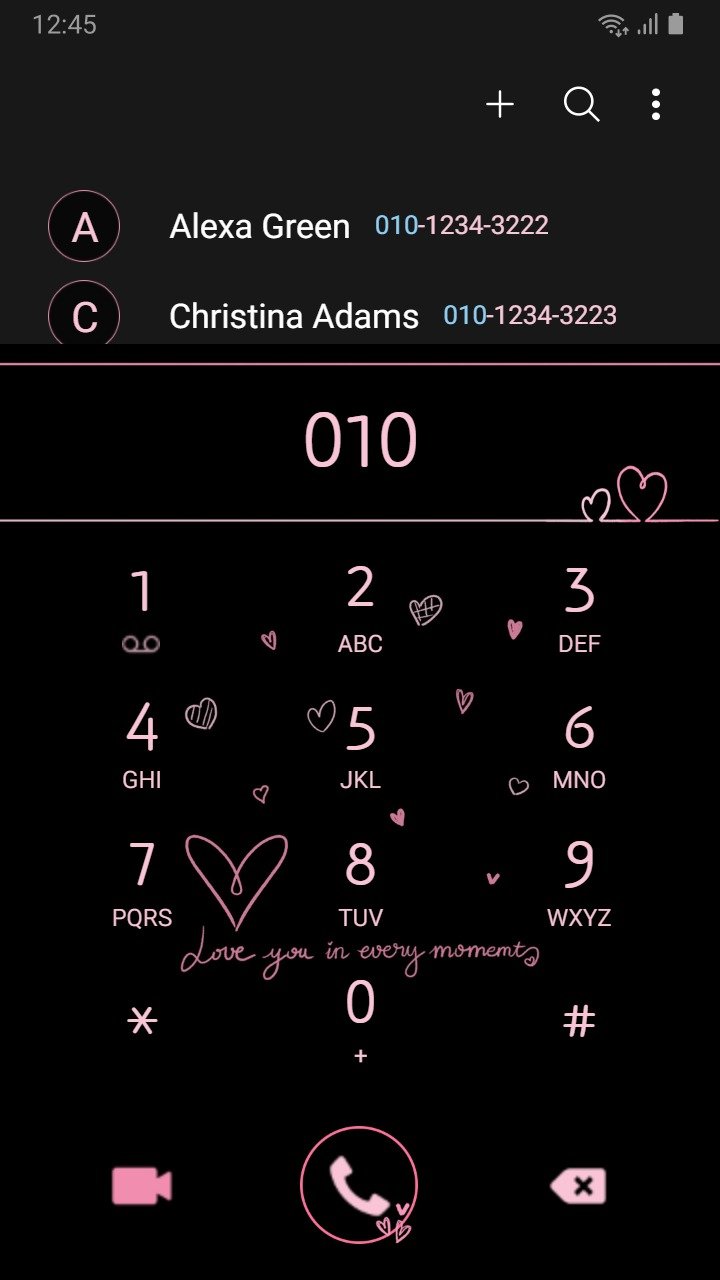The height and width of the screenshot is (1280, 720).
Task: Delete the last dialed digit
Action: [x=578, y=1187]
